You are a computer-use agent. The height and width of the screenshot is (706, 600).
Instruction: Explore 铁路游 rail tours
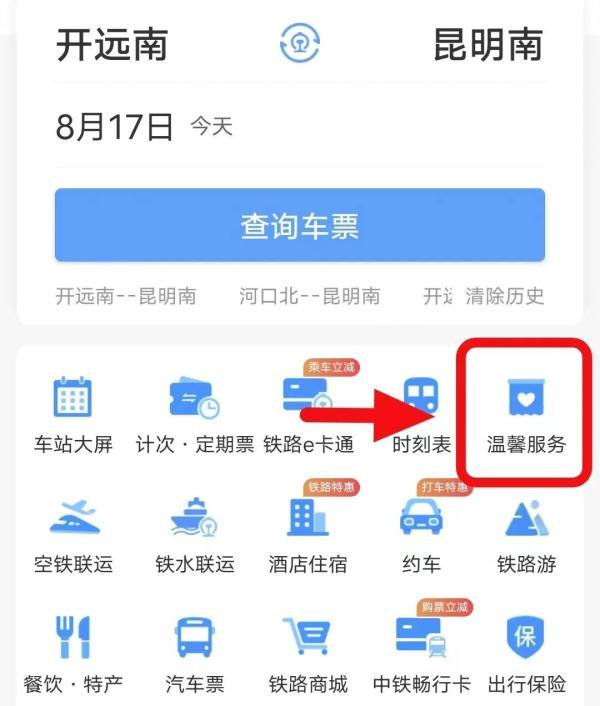click(526, 535)
